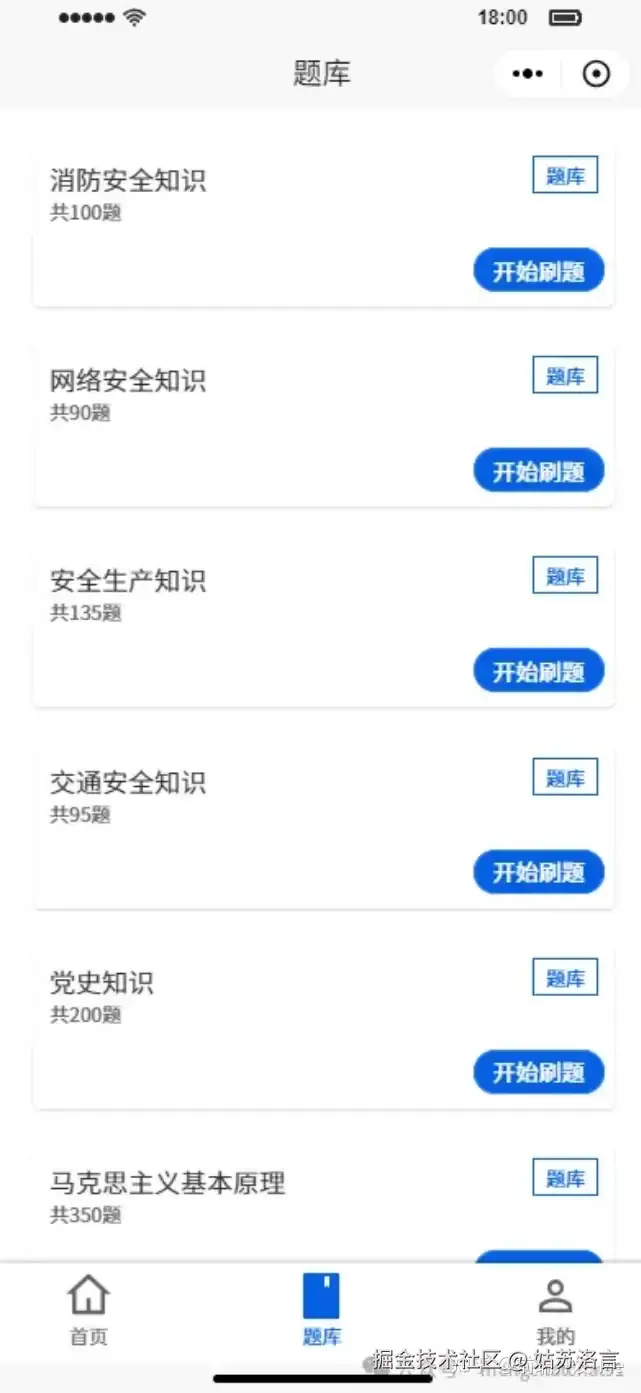641x1393 pixels.
Task: Start practicing 网络安全知识 questions
Action: [x=538, y=471]
